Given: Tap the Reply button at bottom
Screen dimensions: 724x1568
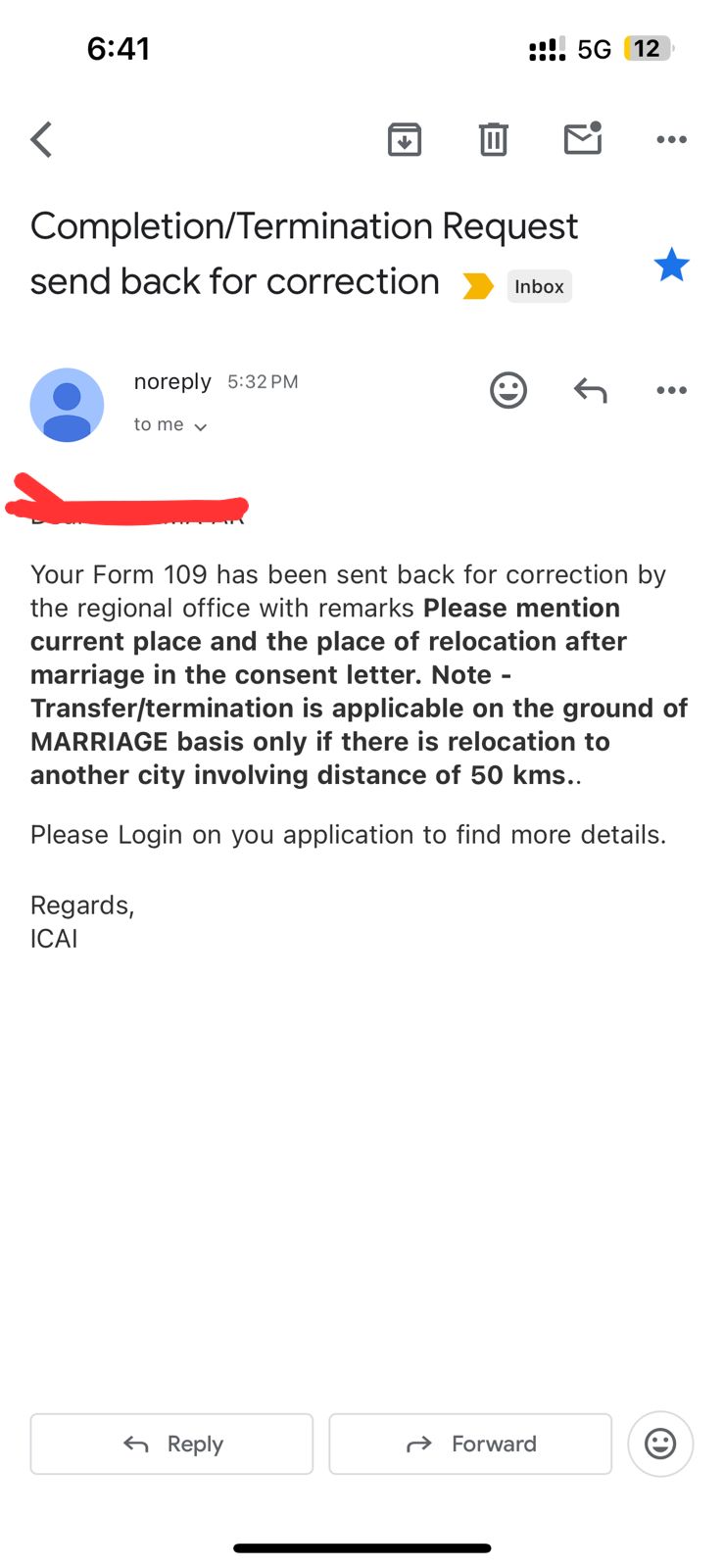Looking at the screenshot, I should (171, 1444).
